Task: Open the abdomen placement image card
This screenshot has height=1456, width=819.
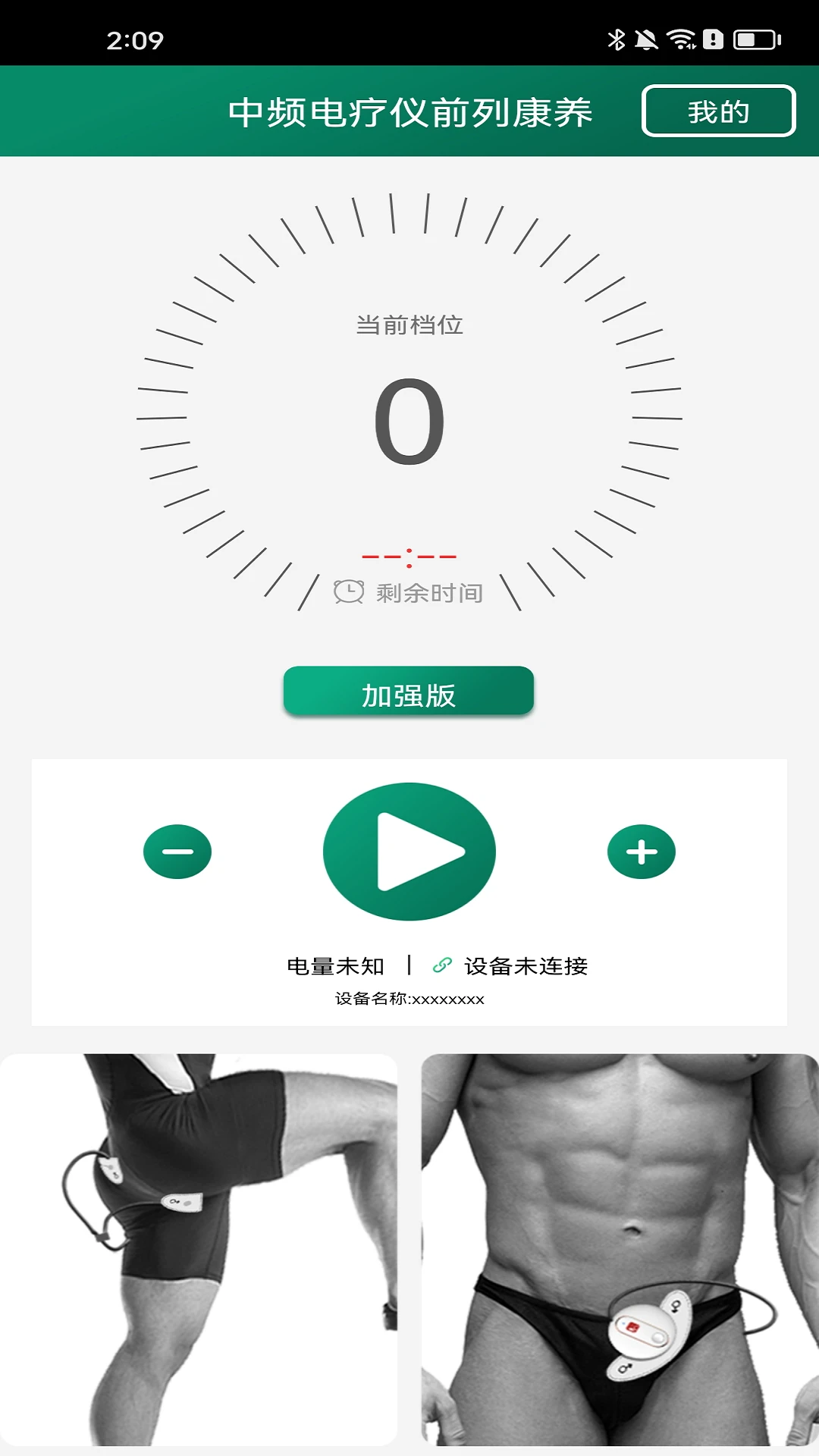Action: (620, 1249)
